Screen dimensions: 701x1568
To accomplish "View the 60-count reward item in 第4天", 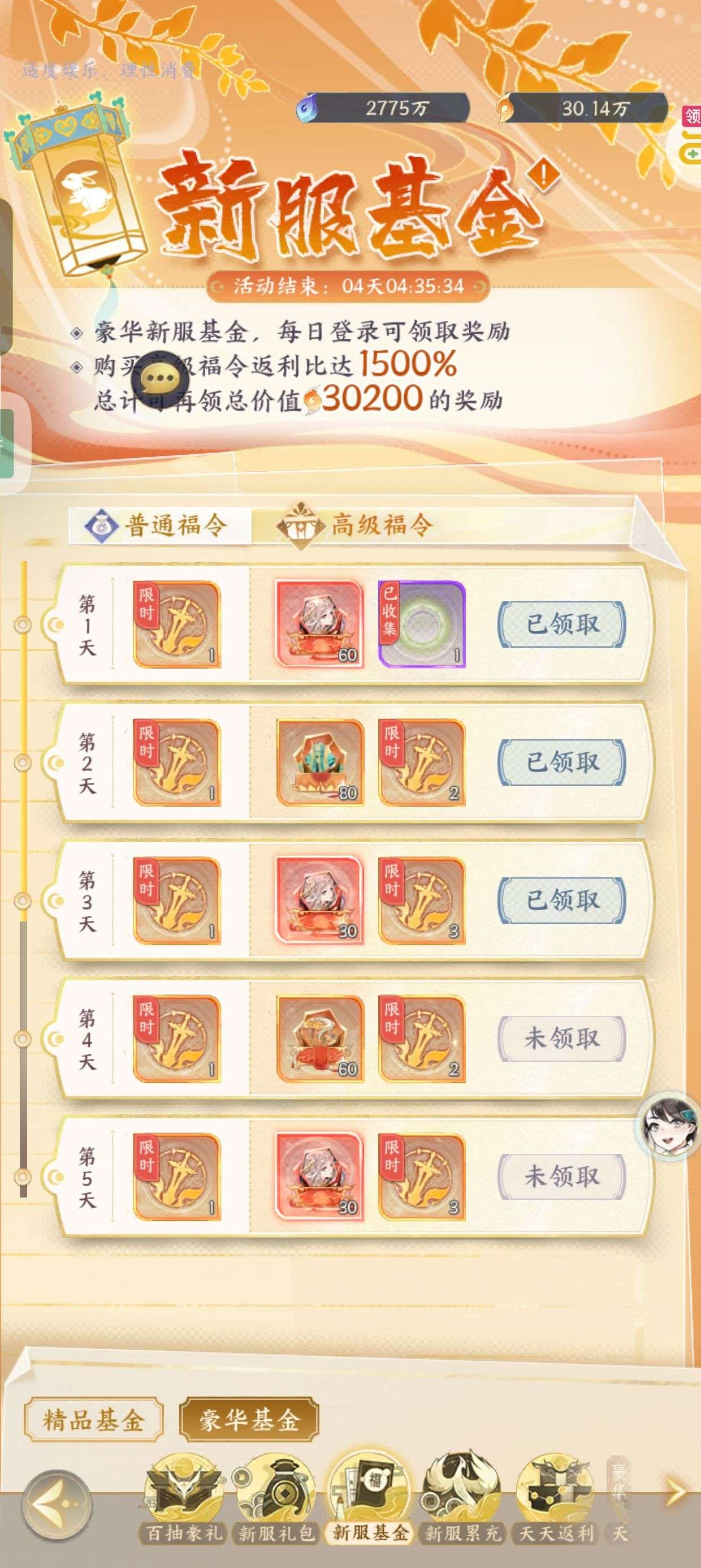I will [320, 1039].
